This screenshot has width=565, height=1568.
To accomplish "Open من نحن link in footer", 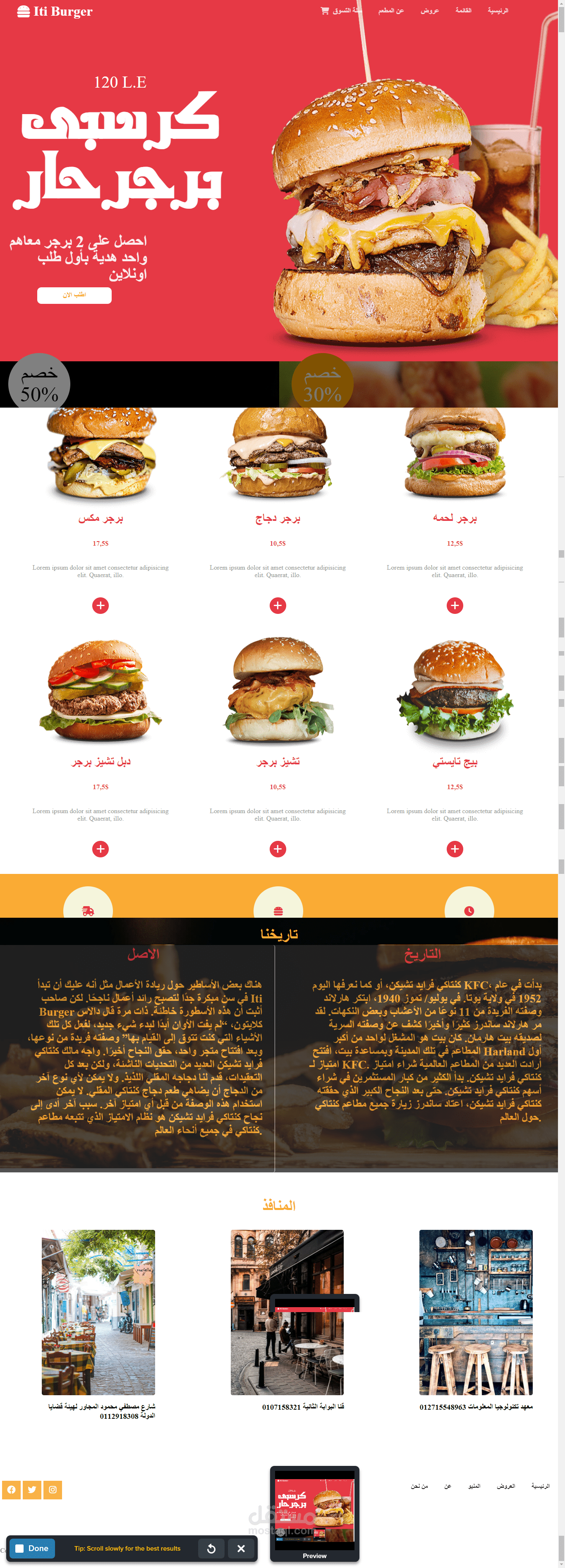I will click(x=419, y=1486).
